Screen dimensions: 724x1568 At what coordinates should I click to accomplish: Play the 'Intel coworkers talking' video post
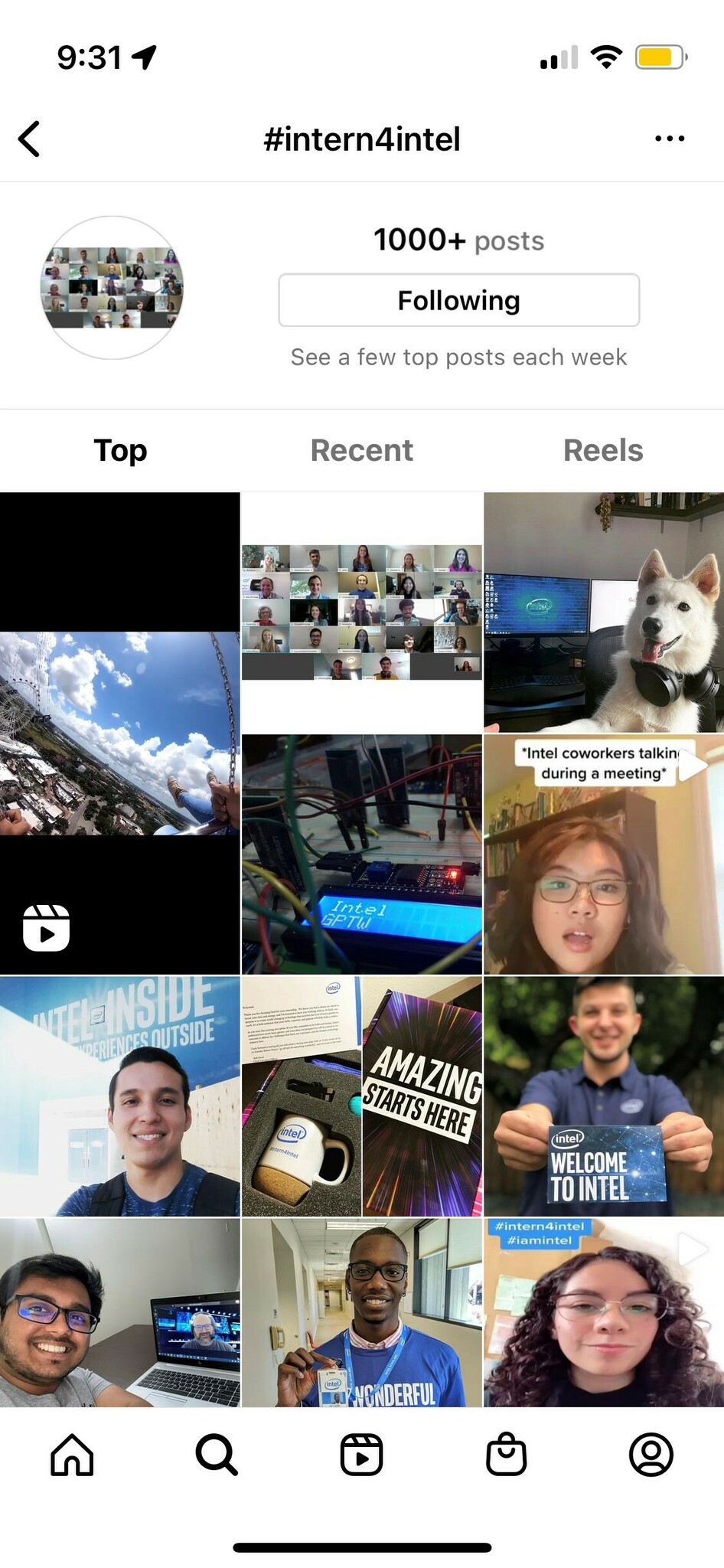click(x=603, y=854)
